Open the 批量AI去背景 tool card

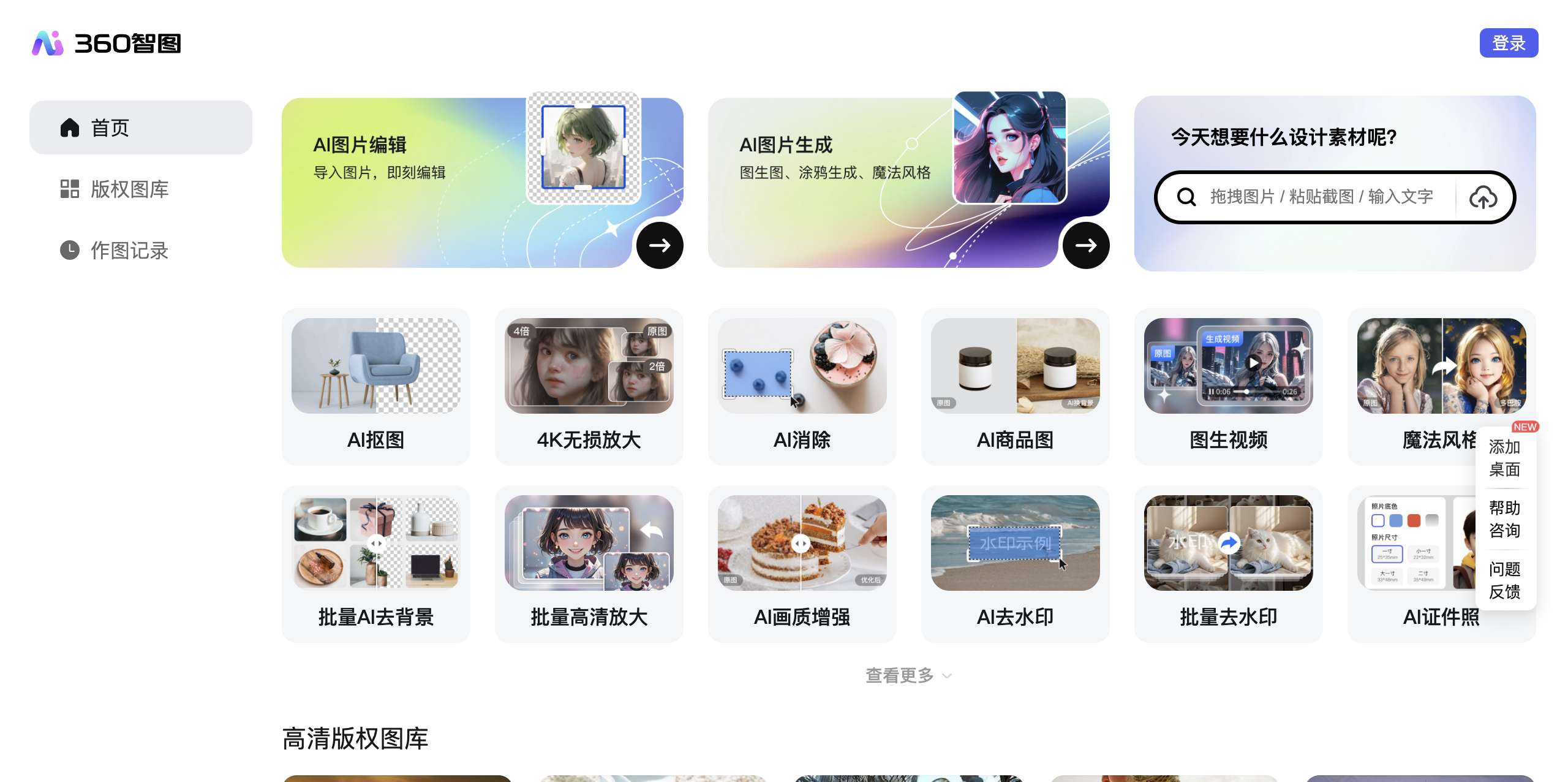pos(375,564)
